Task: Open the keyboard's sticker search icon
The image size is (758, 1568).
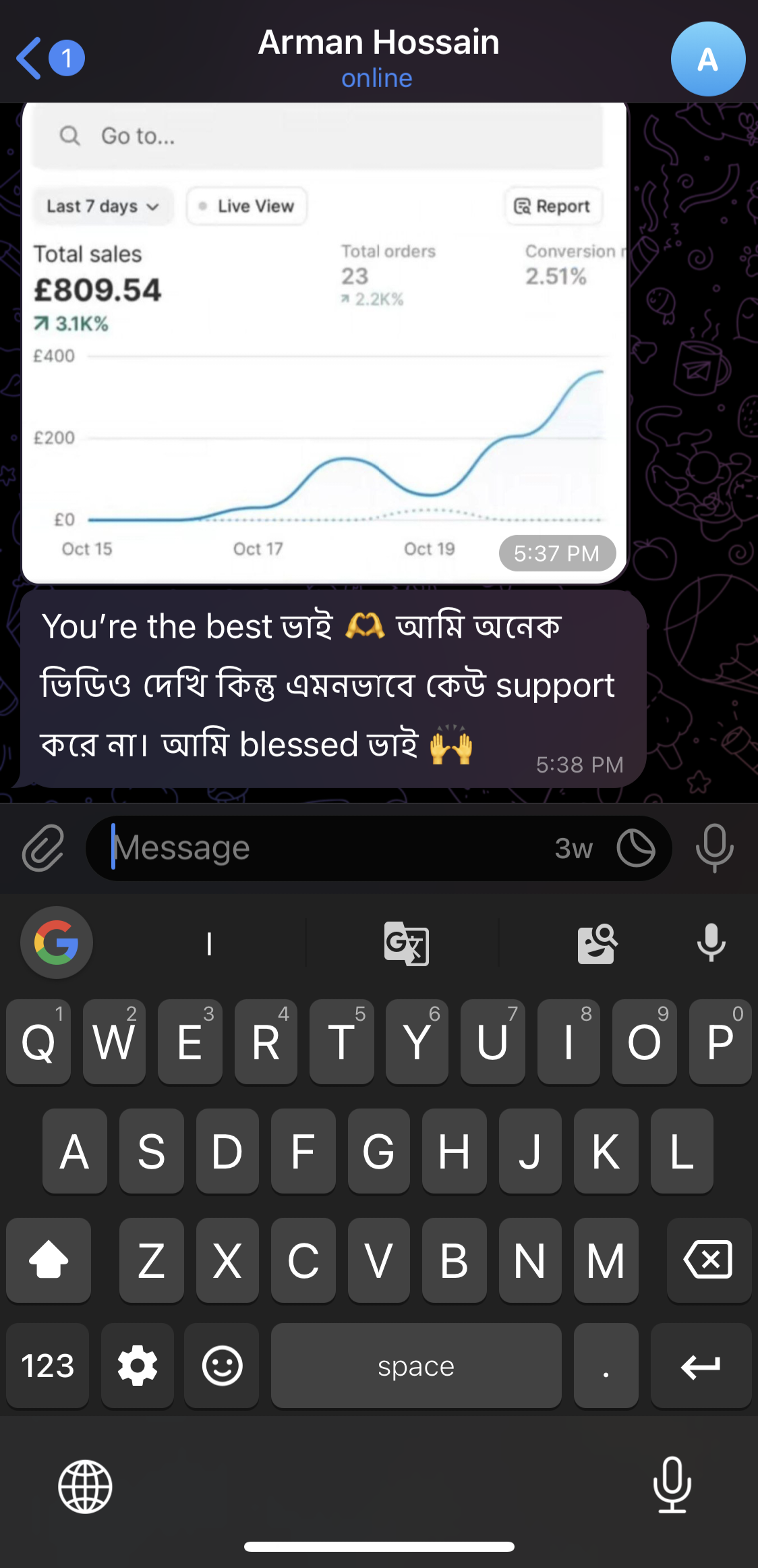Action: click(x=597, y=943)
